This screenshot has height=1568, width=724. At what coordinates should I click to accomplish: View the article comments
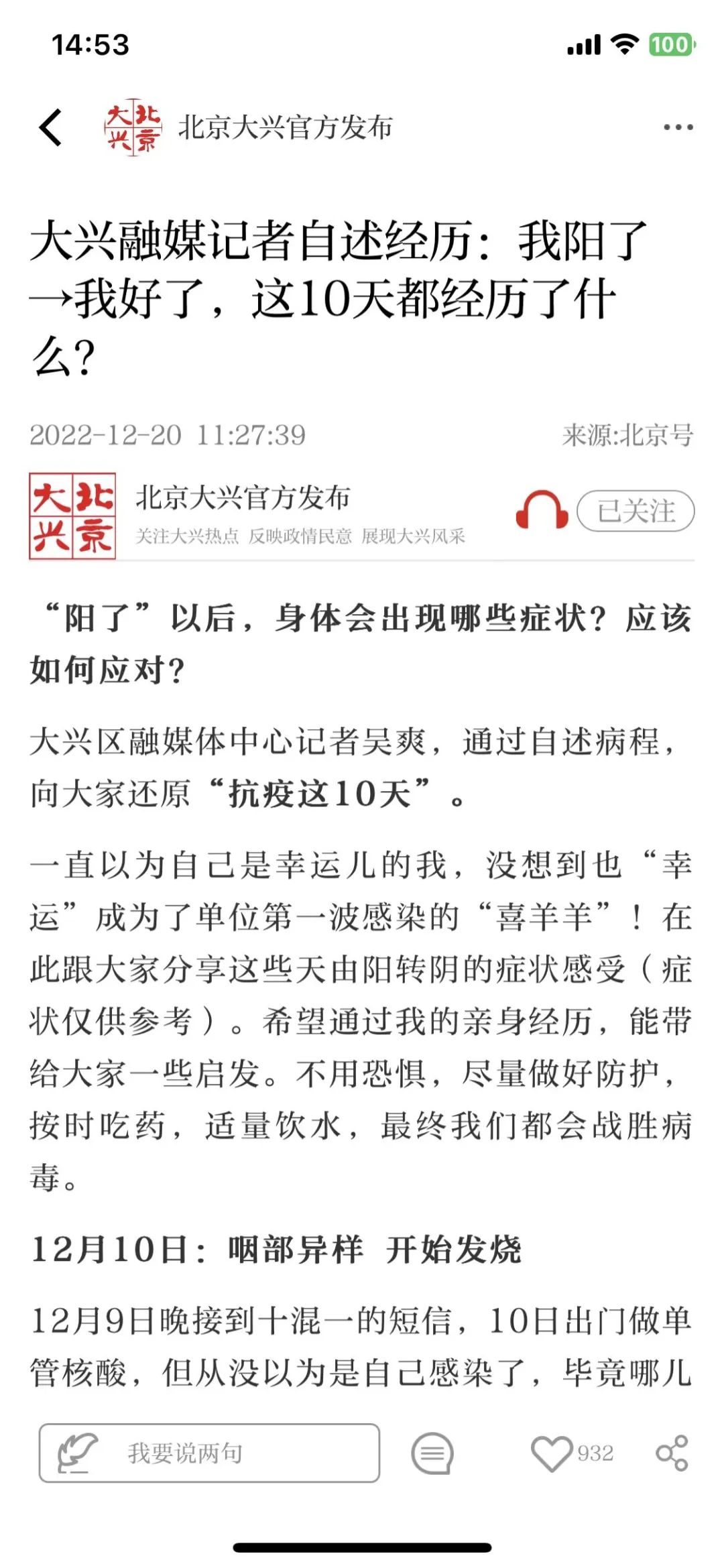click(432, 1453)
